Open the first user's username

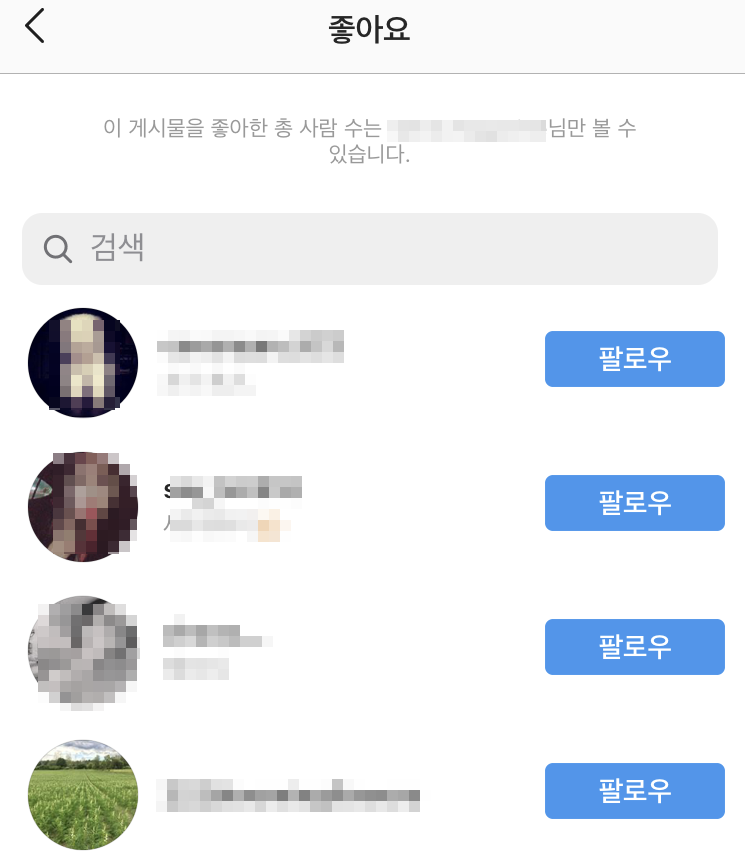(x=250, y=345)
